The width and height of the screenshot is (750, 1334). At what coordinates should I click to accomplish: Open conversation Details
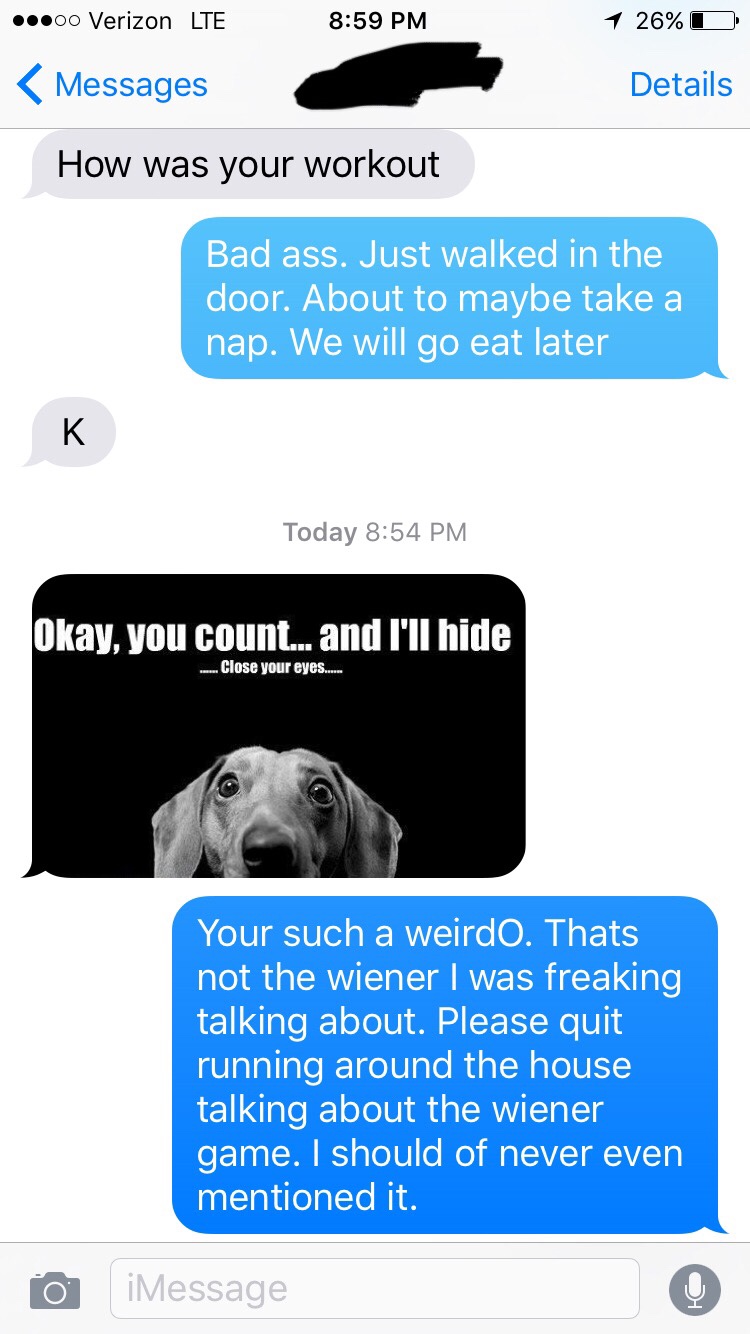(x=680, y=85)
